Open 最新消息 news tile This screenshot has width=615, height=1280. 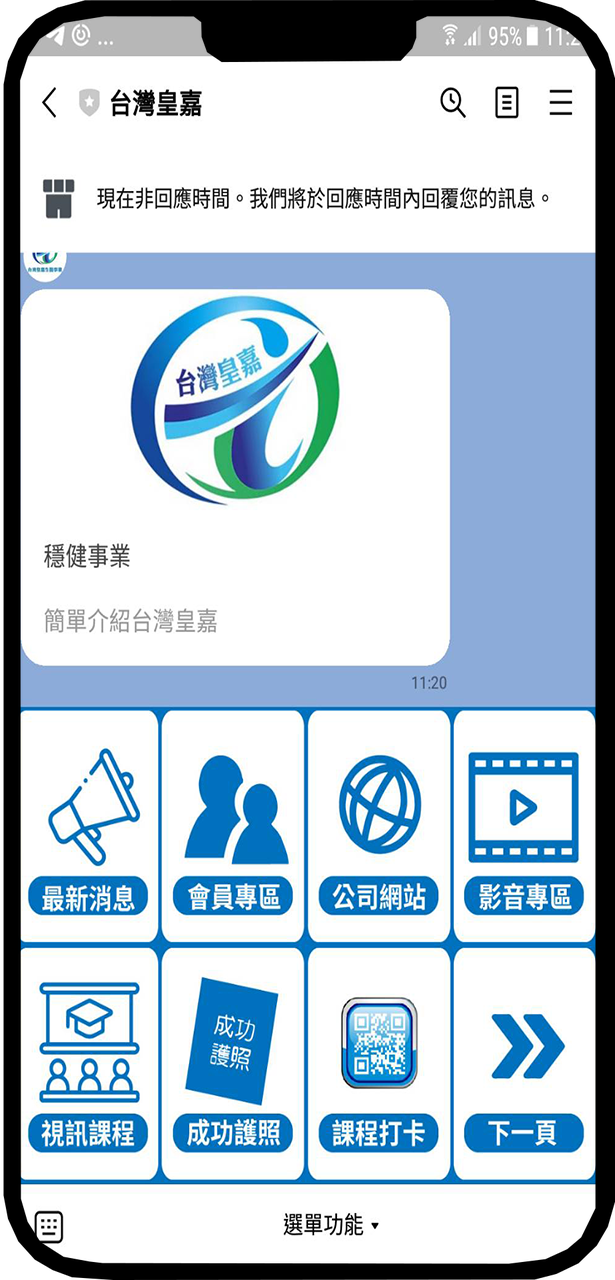[x=89, y=826]
